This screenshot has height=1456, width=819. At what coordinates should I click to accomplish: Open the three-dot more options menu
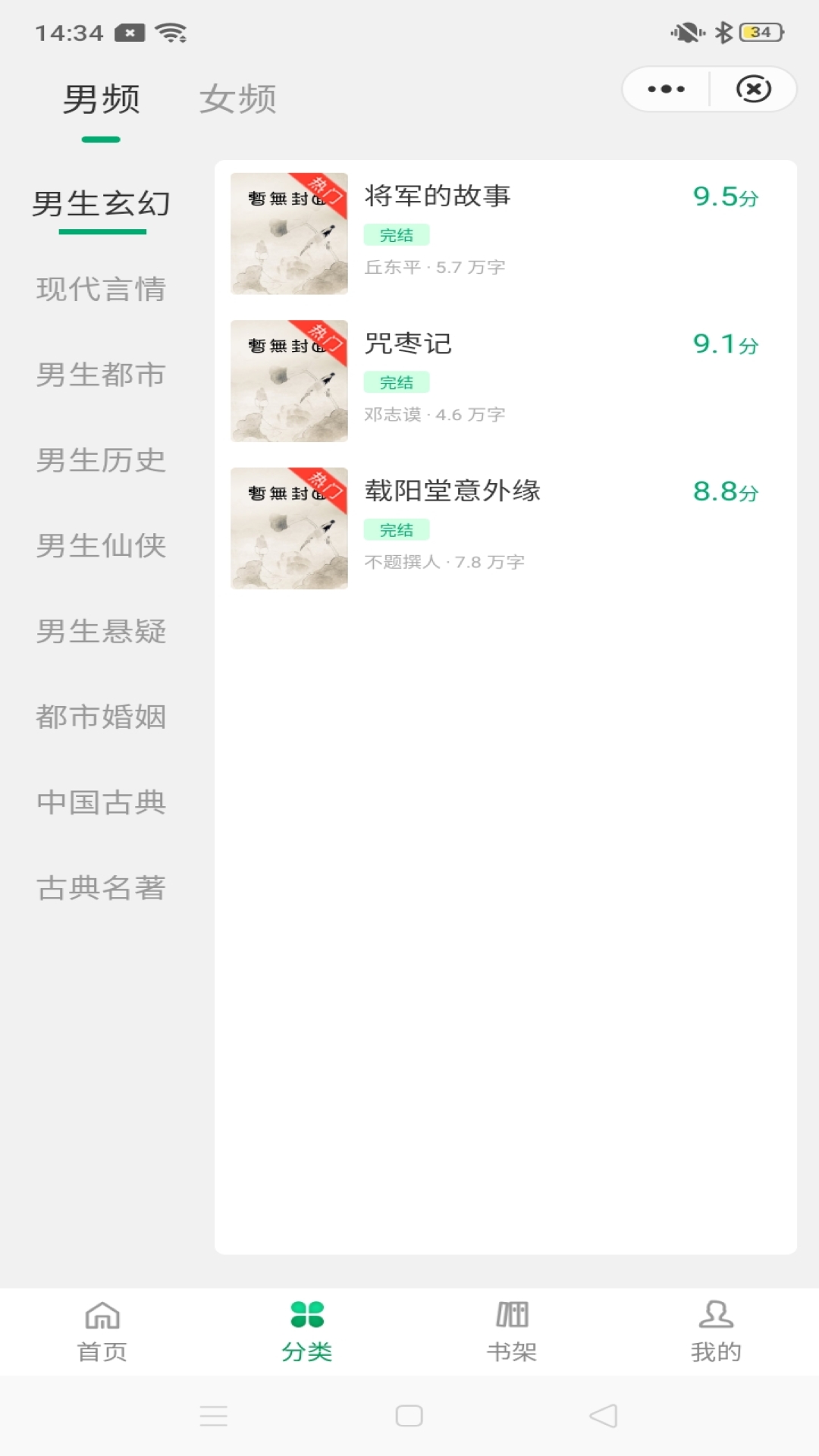pos(664,89)
